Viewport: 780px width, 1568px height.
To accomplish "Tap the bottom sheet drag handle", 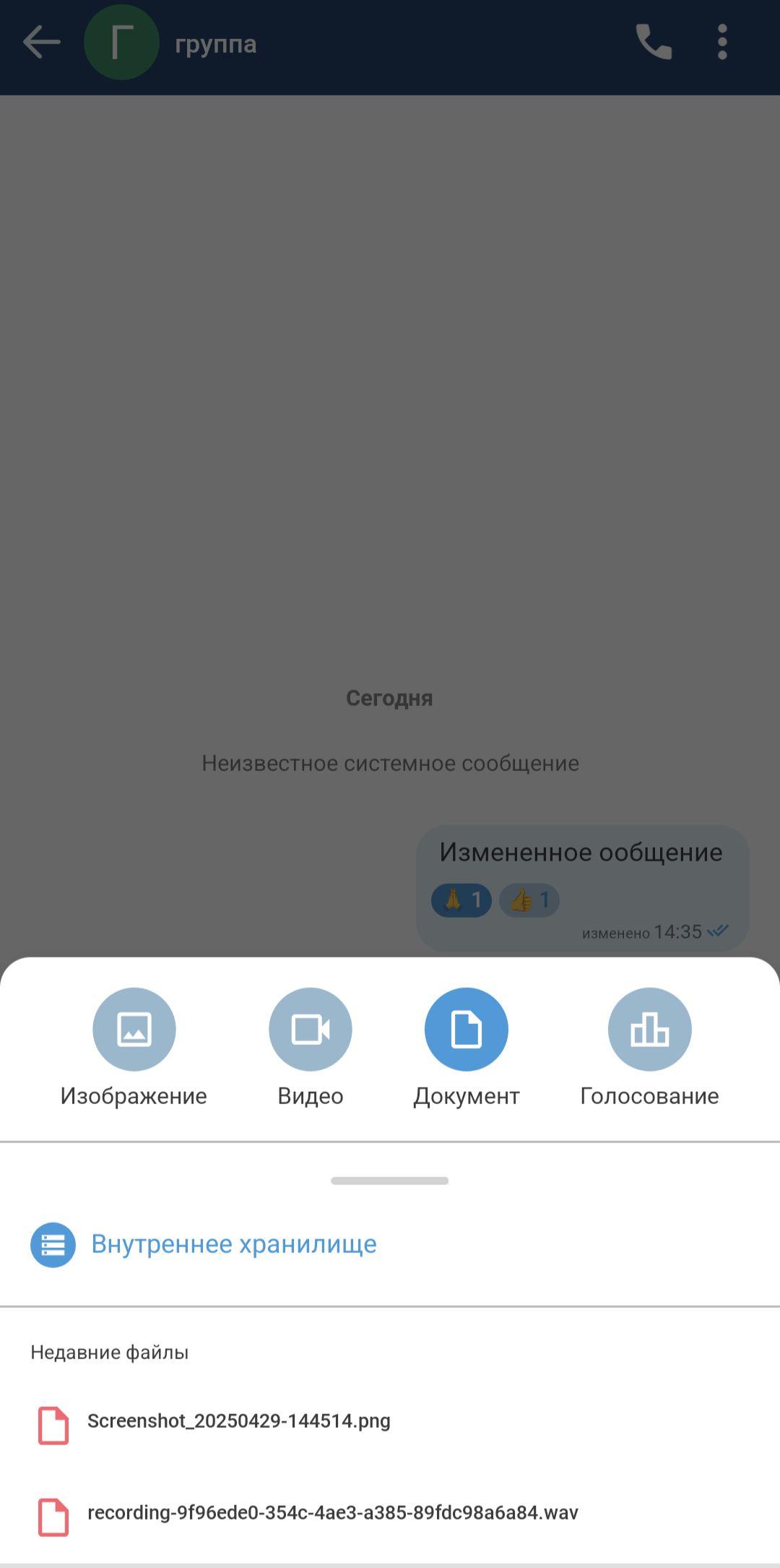I will click(x=389, y=1181).
